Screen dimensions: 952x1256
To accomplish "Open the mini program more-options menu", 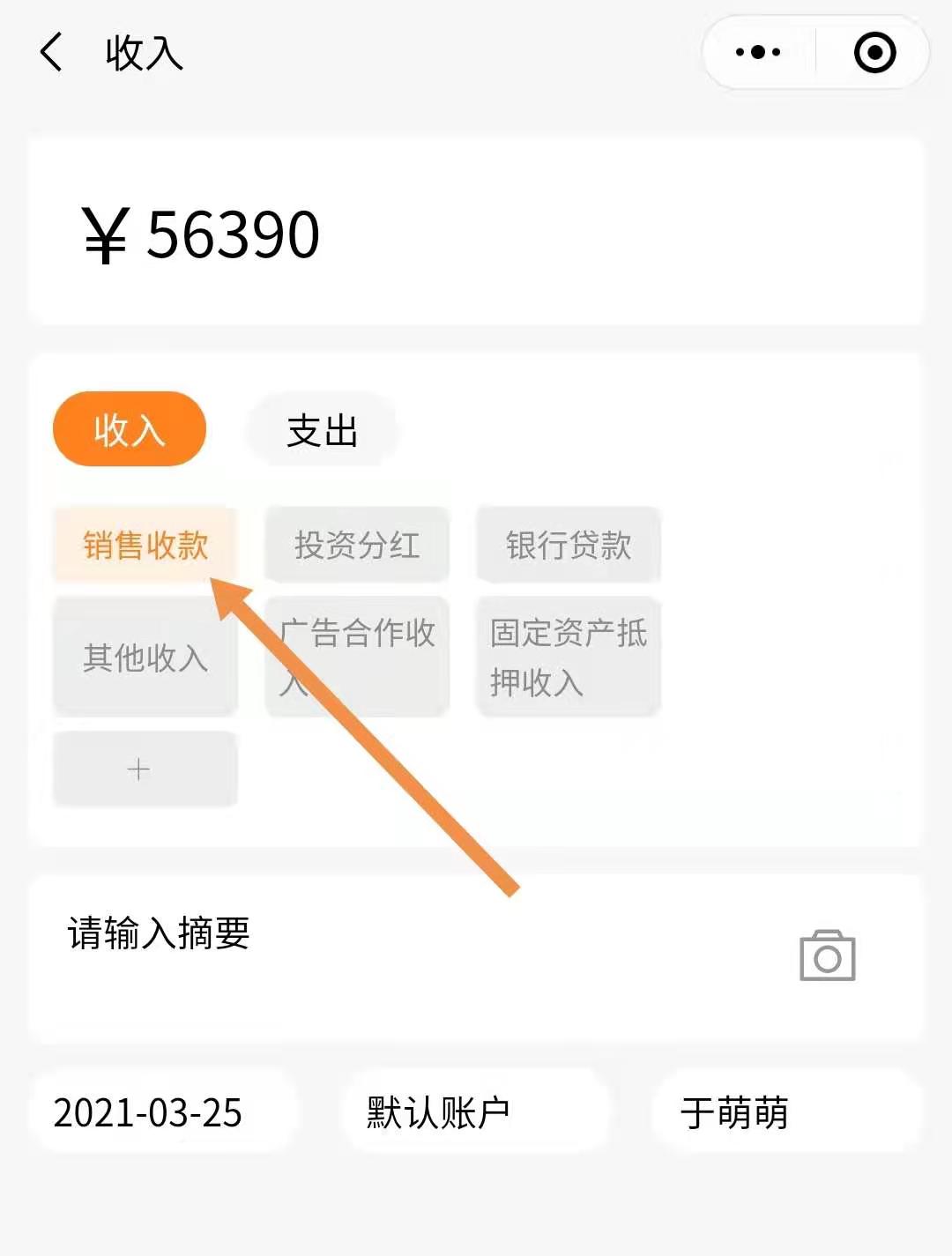I will click(x=758, y=52).
